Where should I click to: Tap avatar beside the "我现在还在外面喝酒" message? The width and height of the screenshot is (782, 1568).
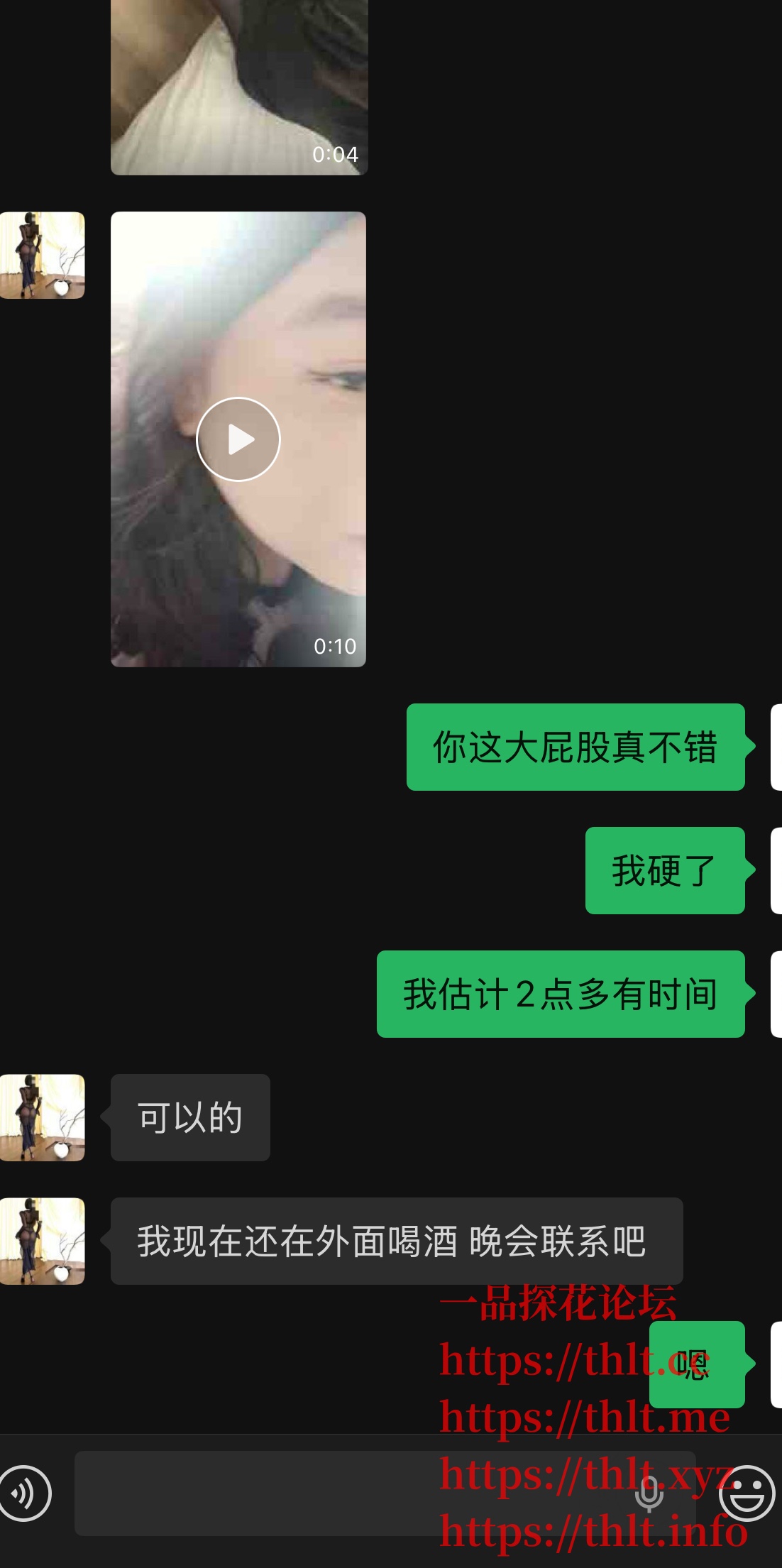43,1241
